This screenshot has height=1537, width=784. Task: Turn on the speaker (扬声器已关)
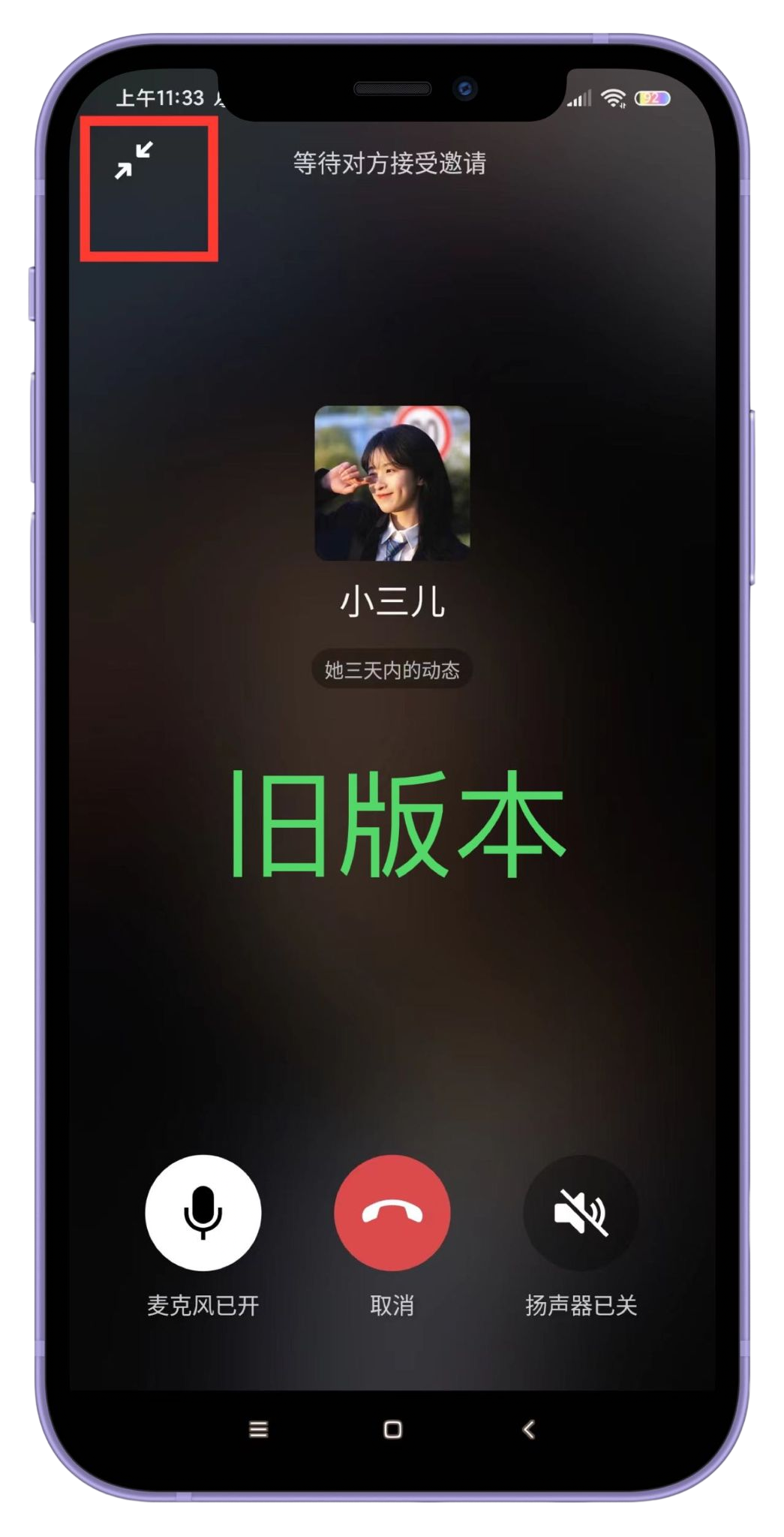pos(580,1212)
